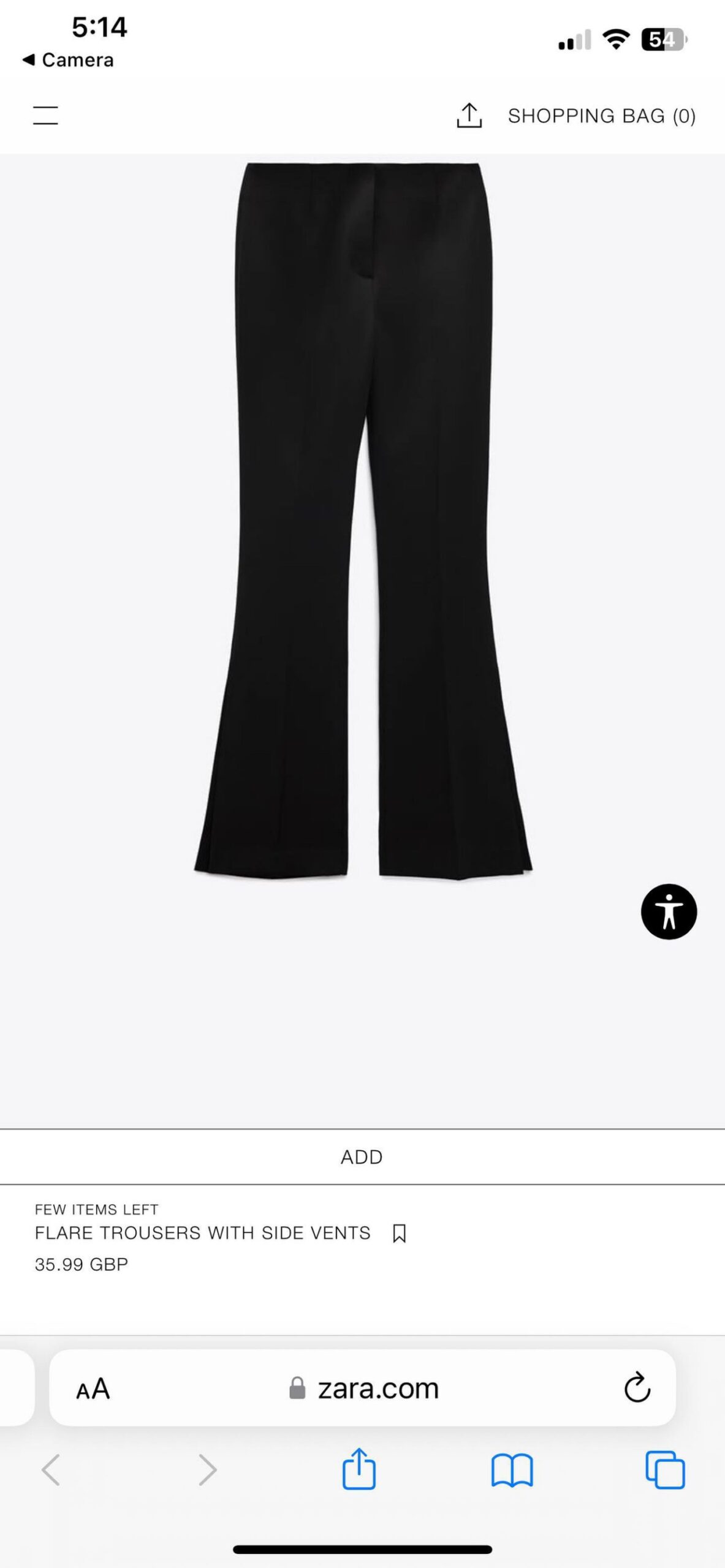View the flare trousers product image
This screenshot has height=1568, width=725.
coord(363,521)
